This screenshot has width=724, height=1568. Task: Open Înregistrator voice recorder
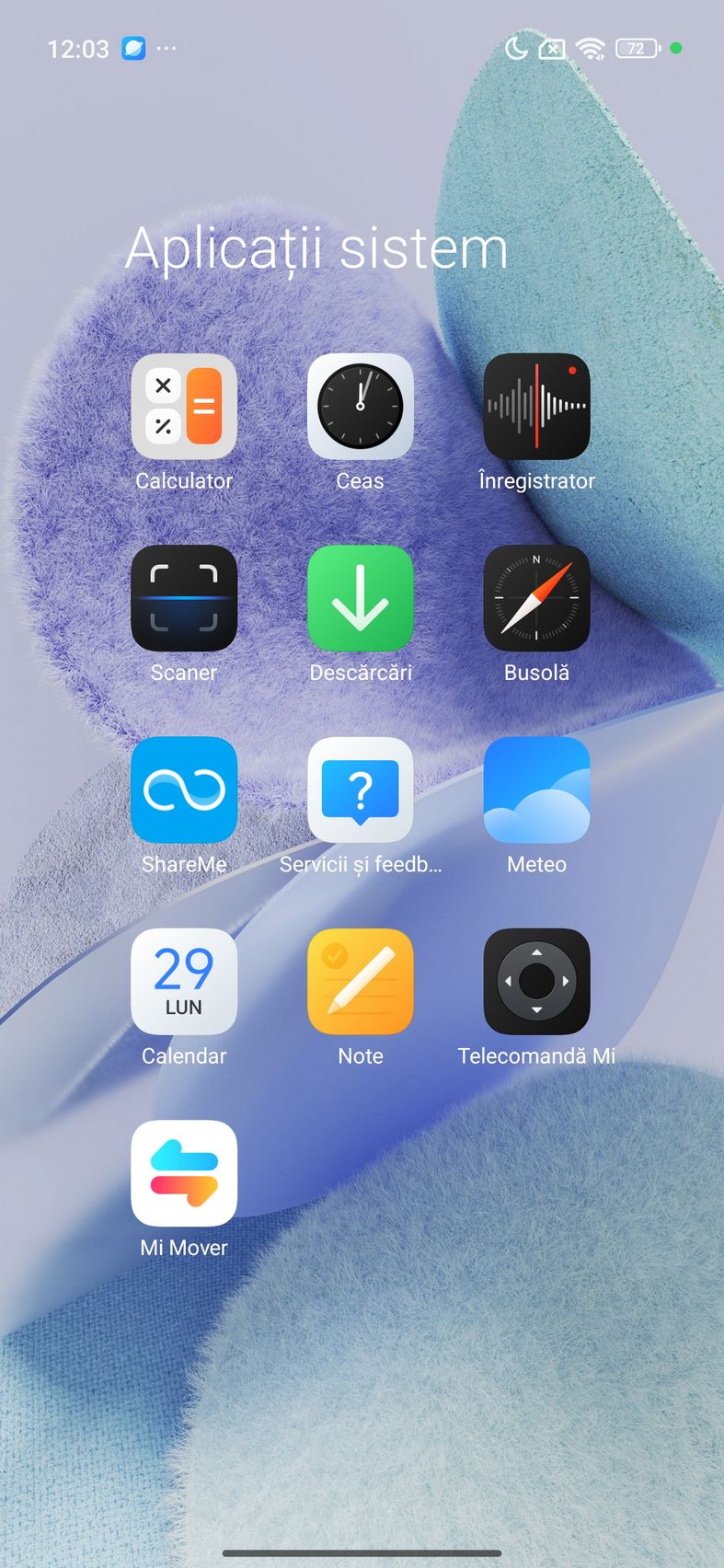tap(536, 407)
